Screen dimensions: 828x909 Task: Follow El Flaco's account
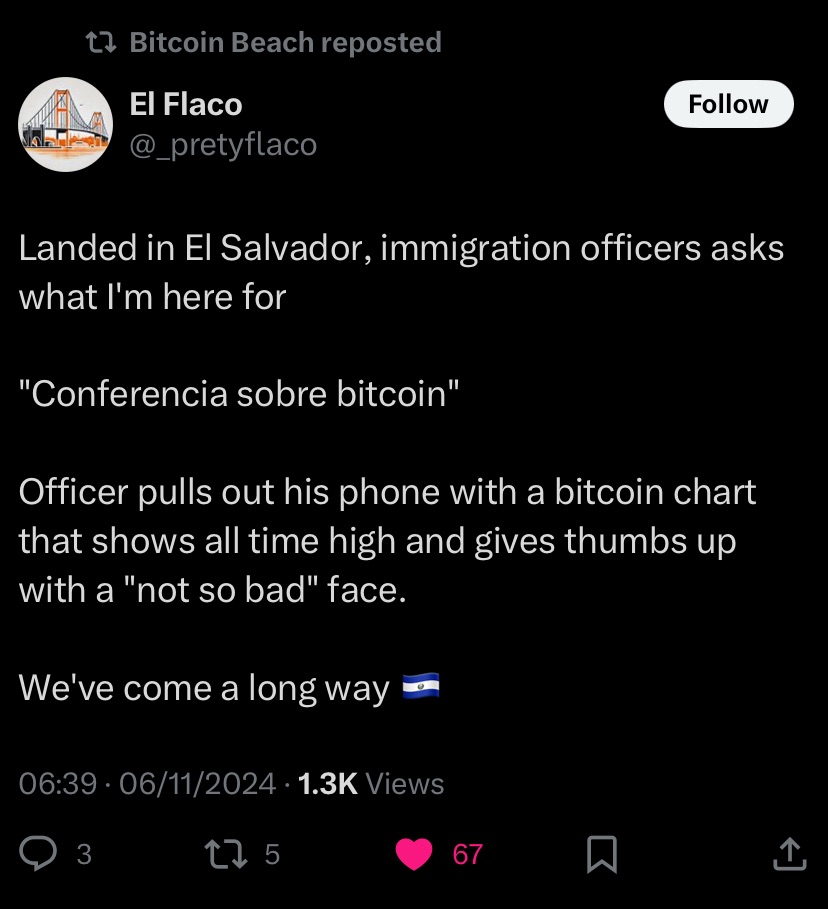[728, 105]
